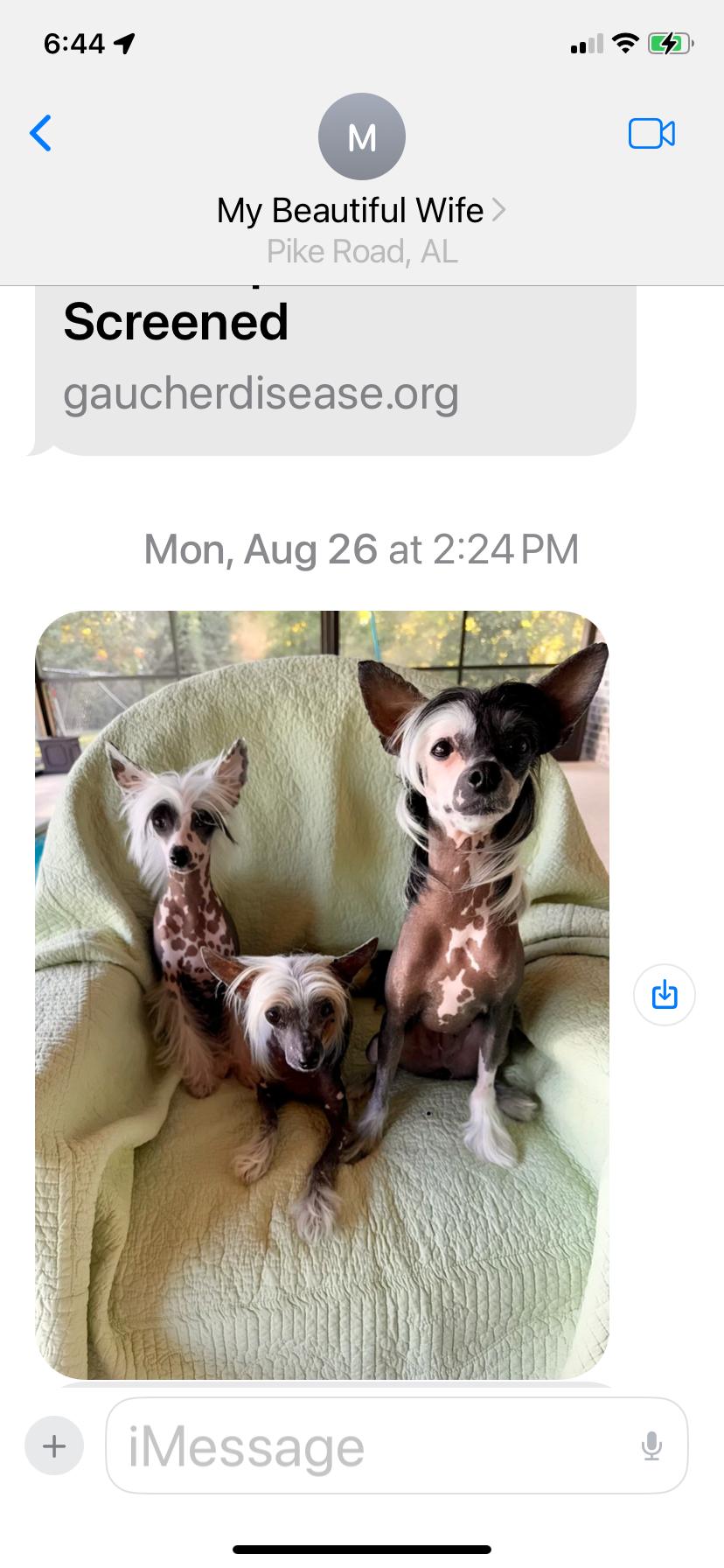The height and width of the screenshot is (1568, 724).
Task: Start a FaceTime video call
Action: pyautogui.click(x=651, y=133)
